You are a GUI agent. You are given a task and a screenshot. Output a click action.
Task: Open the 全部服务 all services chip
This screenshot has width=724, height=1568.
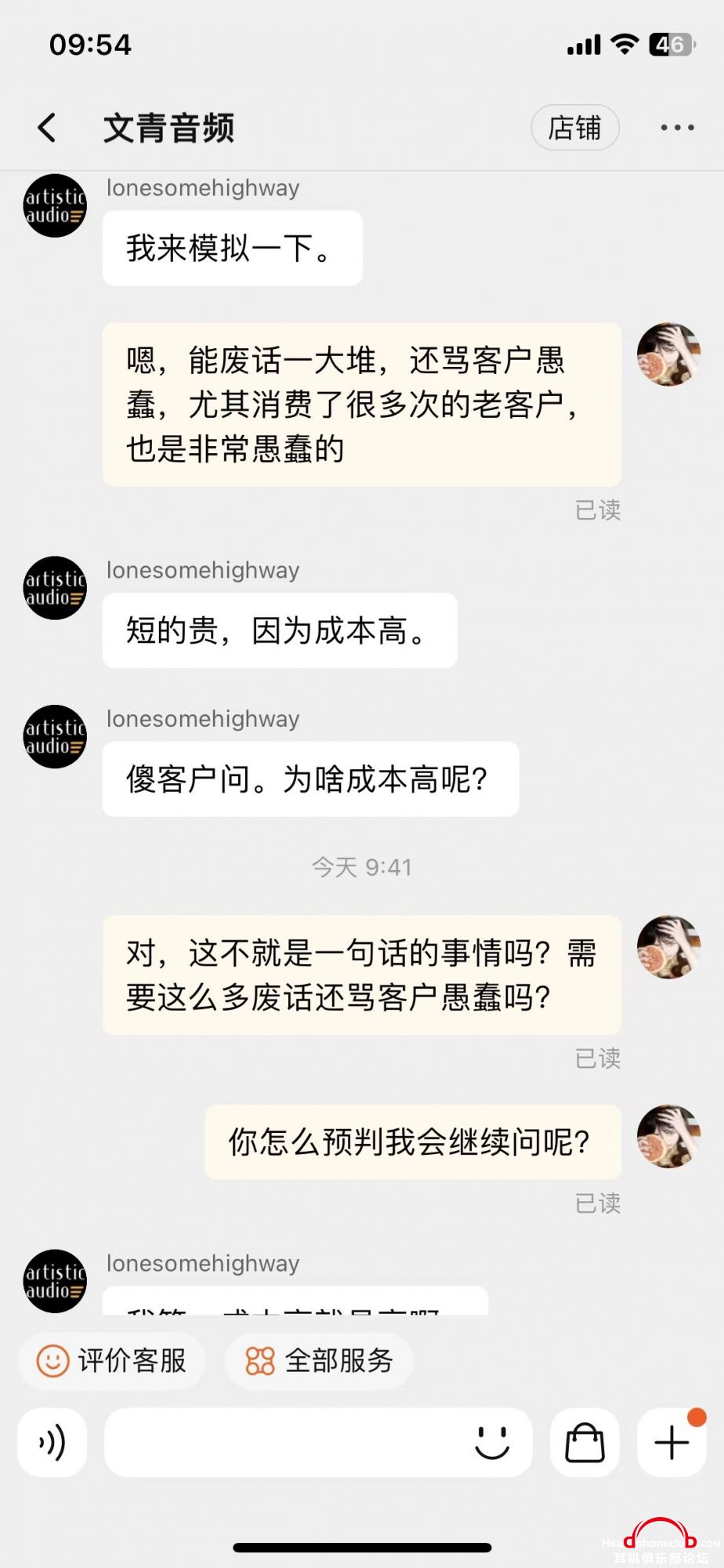pos(319,1360)
